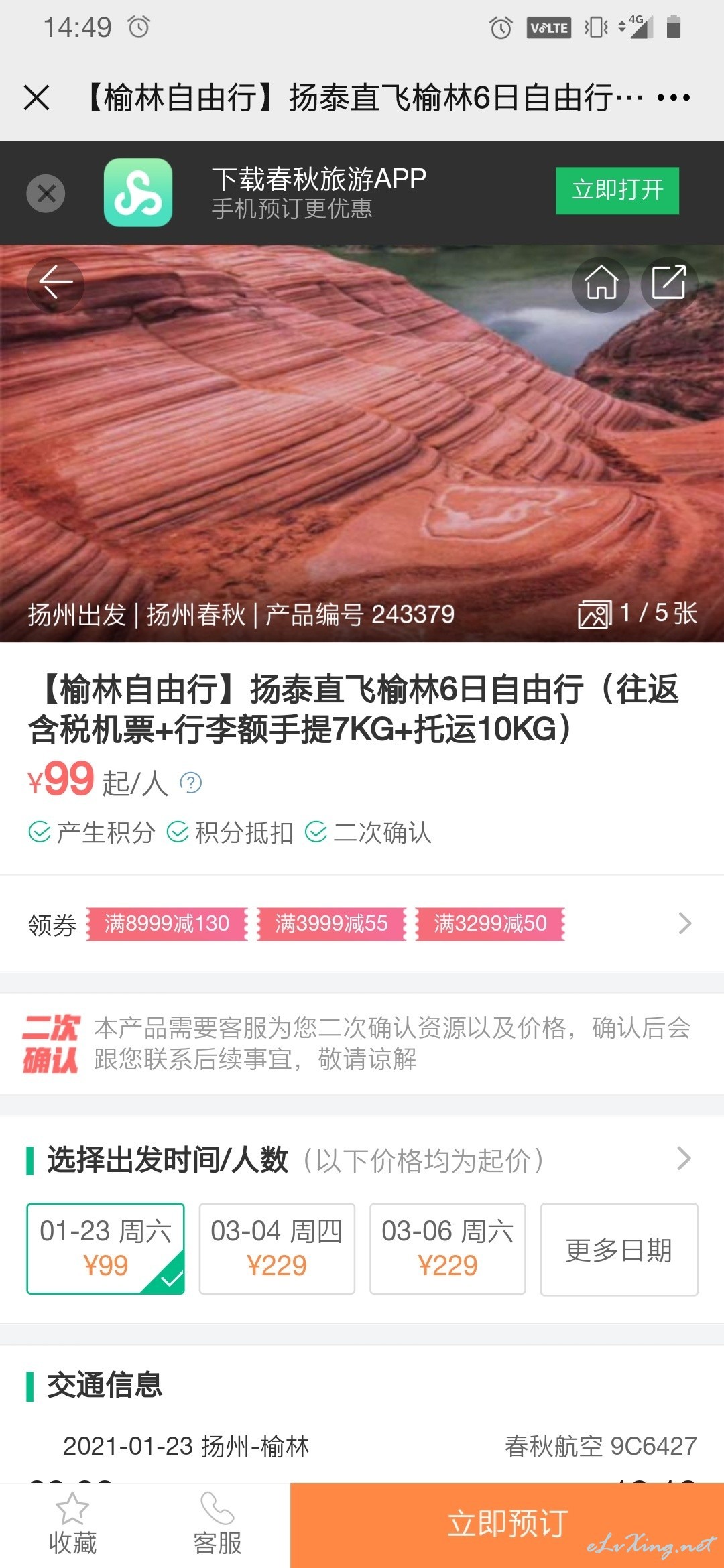The height and width of the screenshot is (1568, 724).
Task: View the photo gallery of 5 images
Action: [x=637, y=614]
